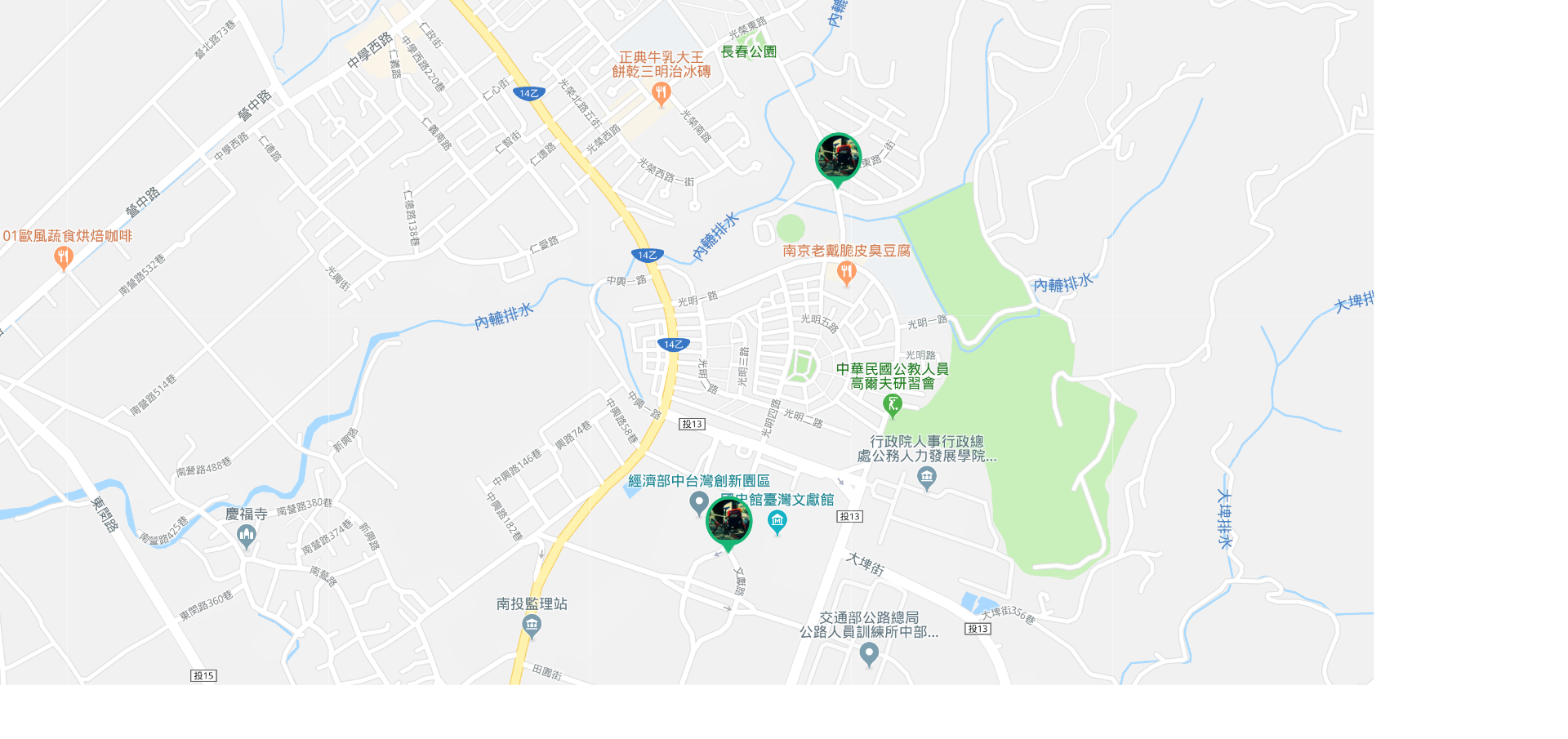Select the 高爾夫研習會 golf pin
This screenshot has width=1568, height=739.
(893, 403)
